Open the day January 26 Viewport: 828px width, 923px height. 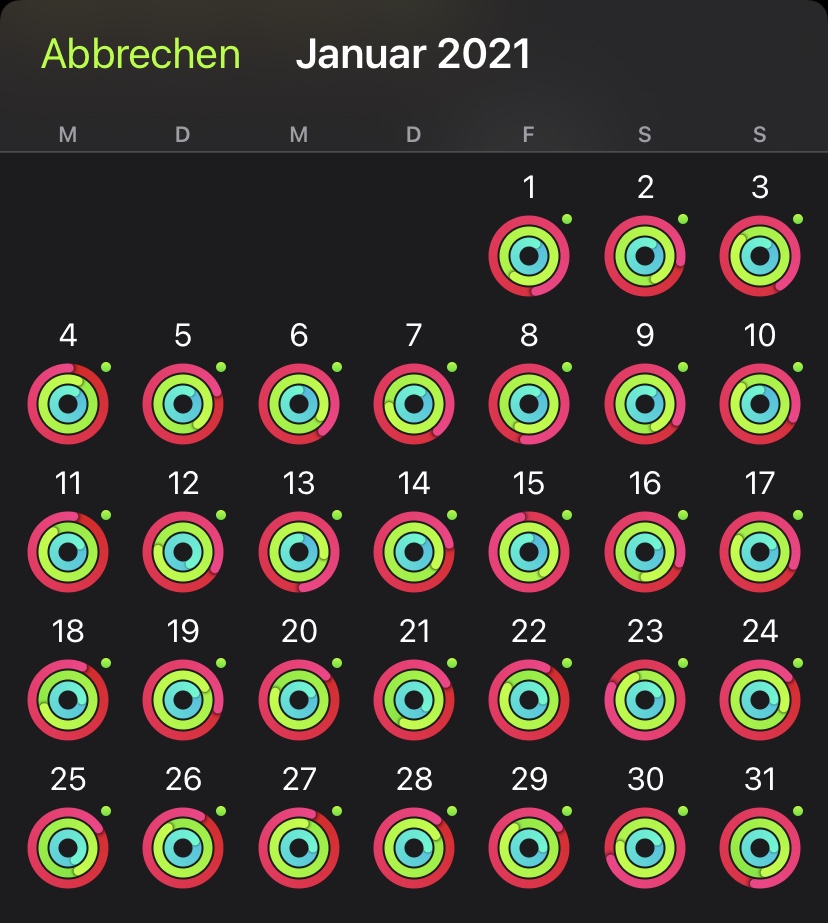(183, 848)
